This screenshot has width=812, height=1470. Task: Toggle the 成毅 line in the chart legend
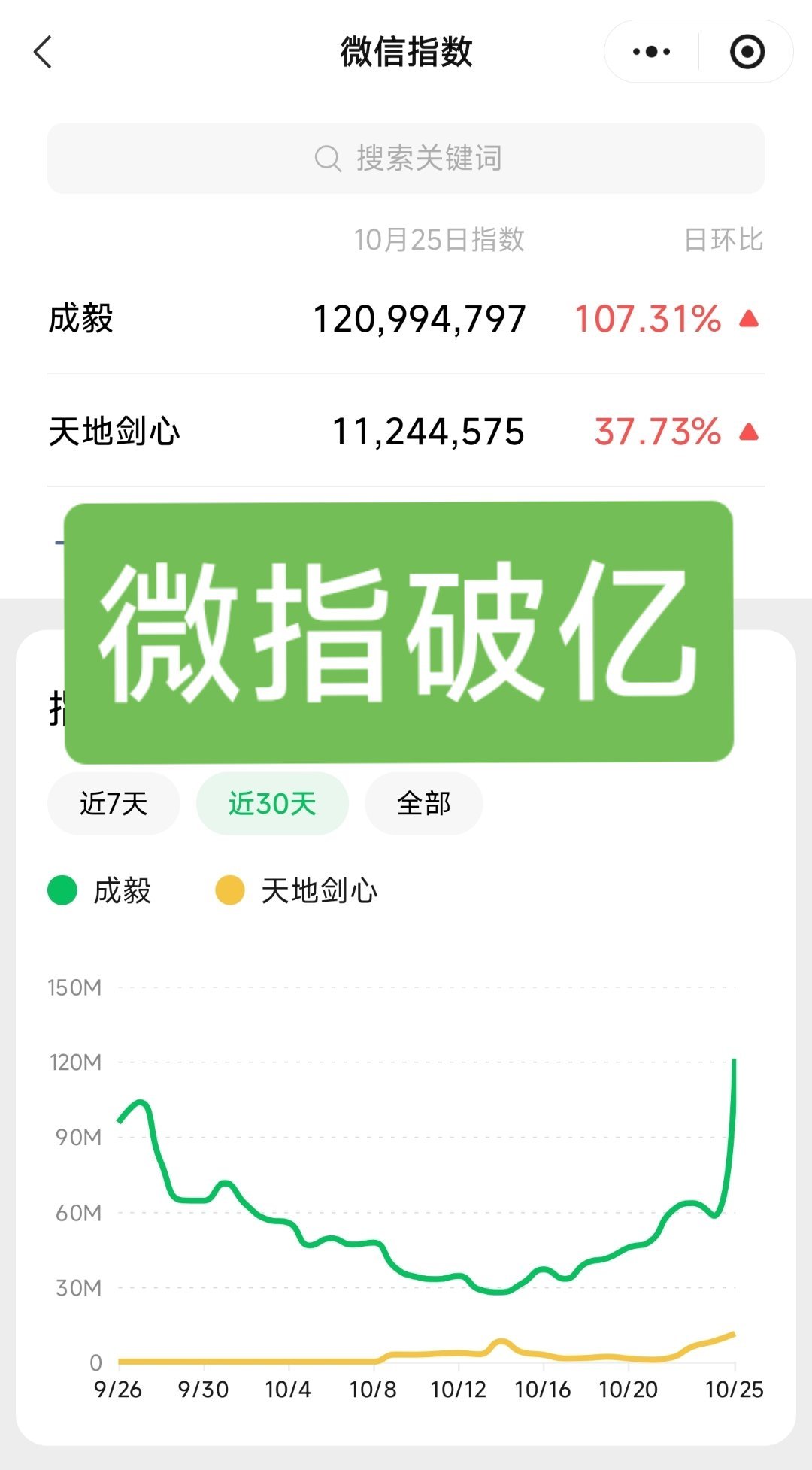pos(100,891)
